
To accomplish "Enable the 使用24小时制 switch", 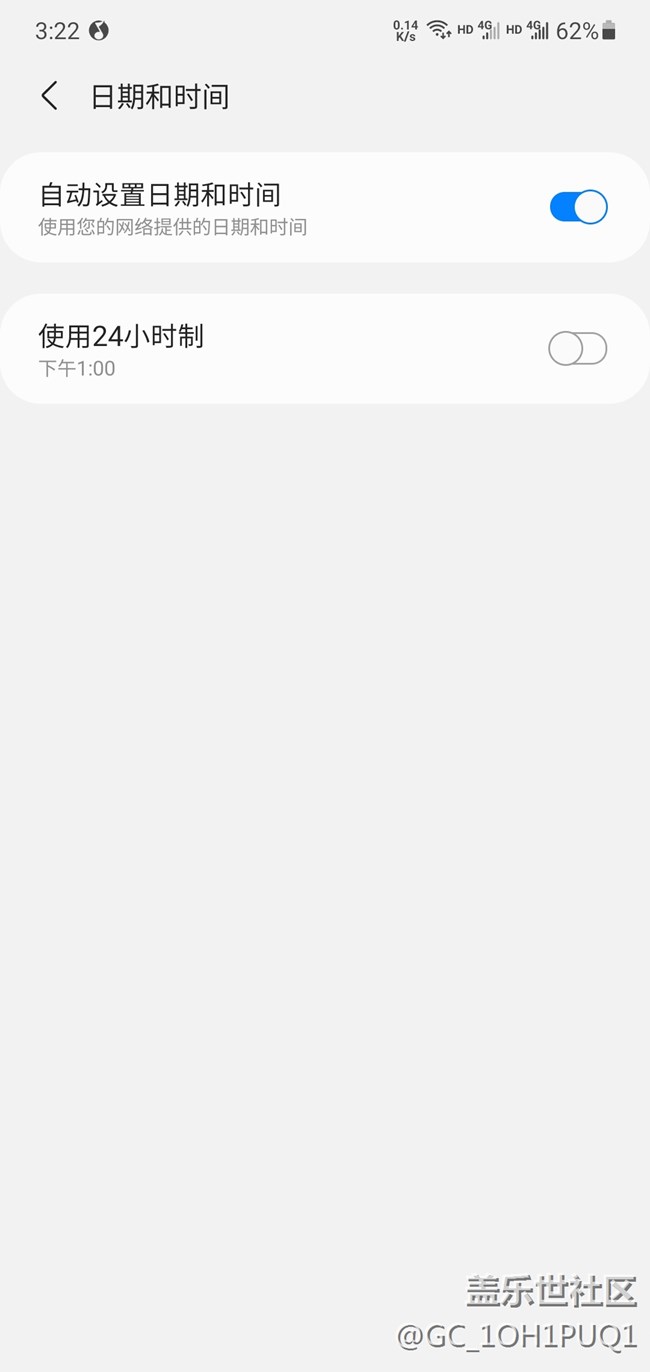I will point(578,349).
